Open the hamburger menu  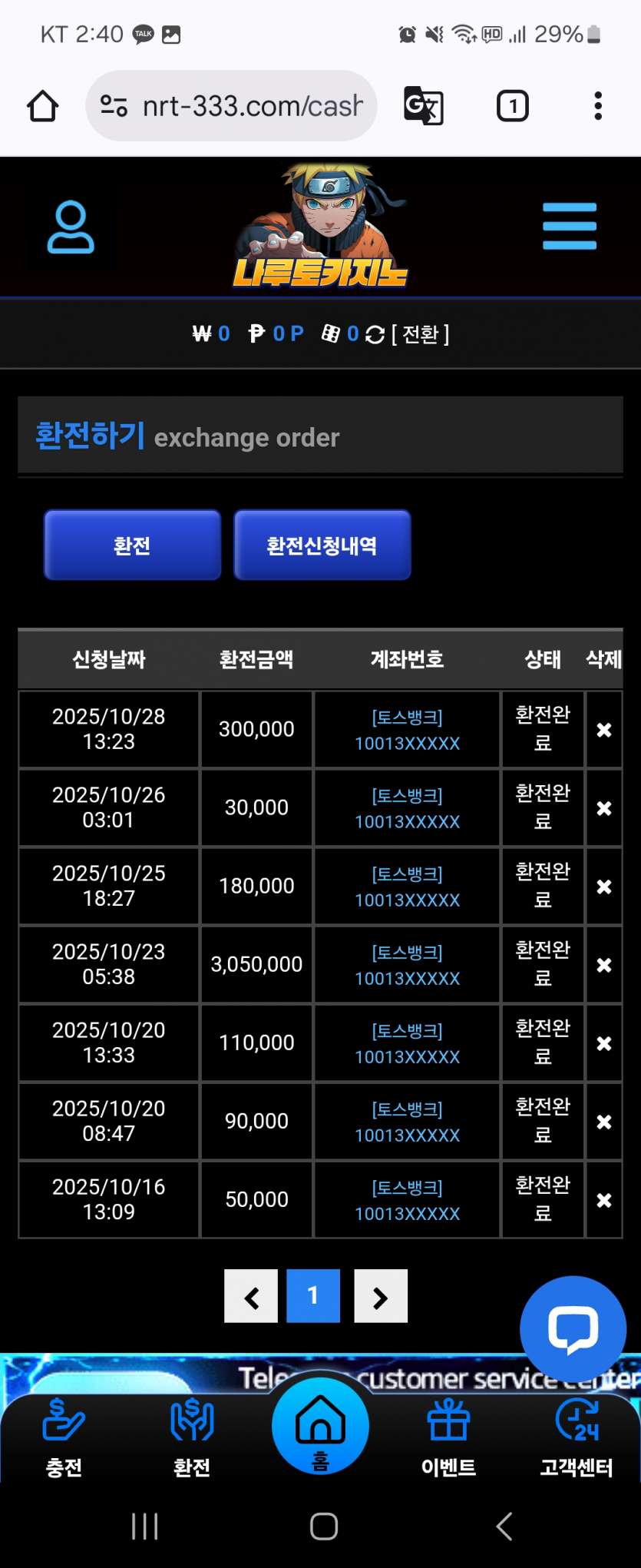(569, 227)
